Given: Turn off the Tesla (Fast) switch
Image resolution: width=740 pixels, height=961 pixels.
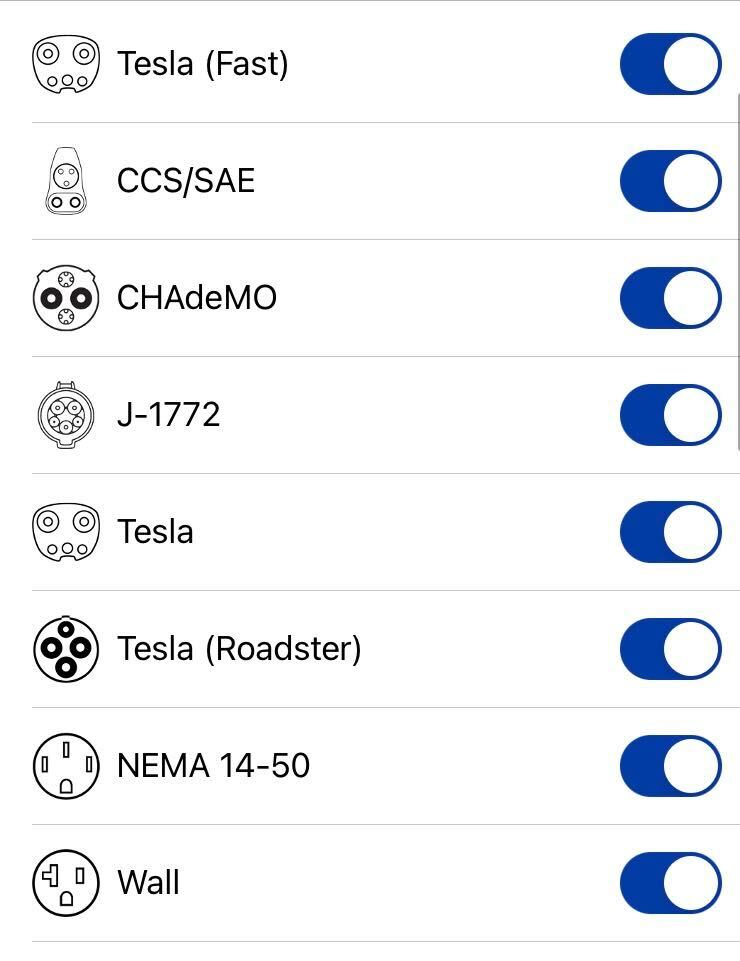Looking at the screenshot, I should coord(670,64).
